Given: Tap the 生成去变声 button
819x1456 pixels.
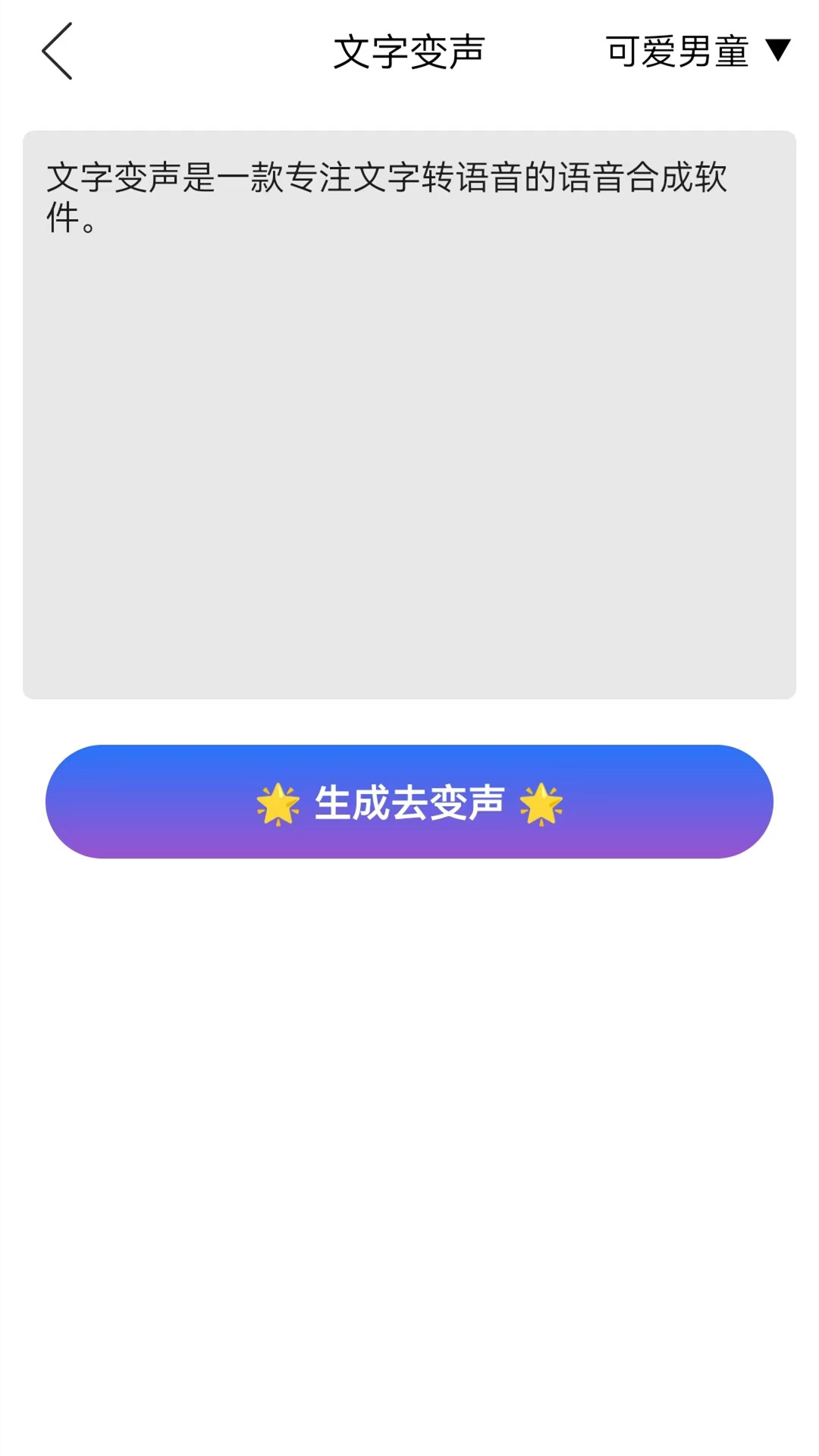Looking at the screenshot, I should [x=409, y=802].
